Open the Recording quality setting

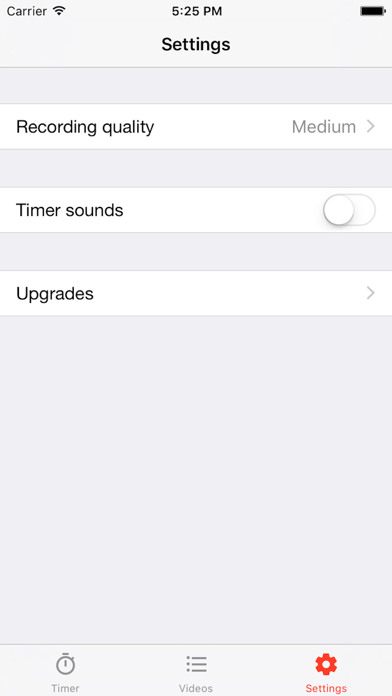click(196, 127)
